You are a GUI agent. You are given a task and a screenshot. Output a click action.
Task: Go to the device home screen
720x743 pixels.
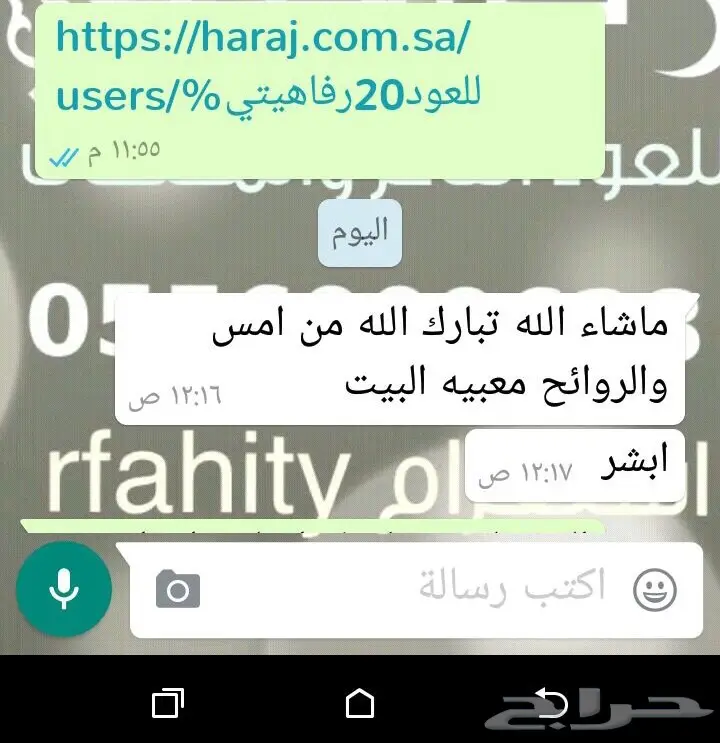[x=360, y=703]
